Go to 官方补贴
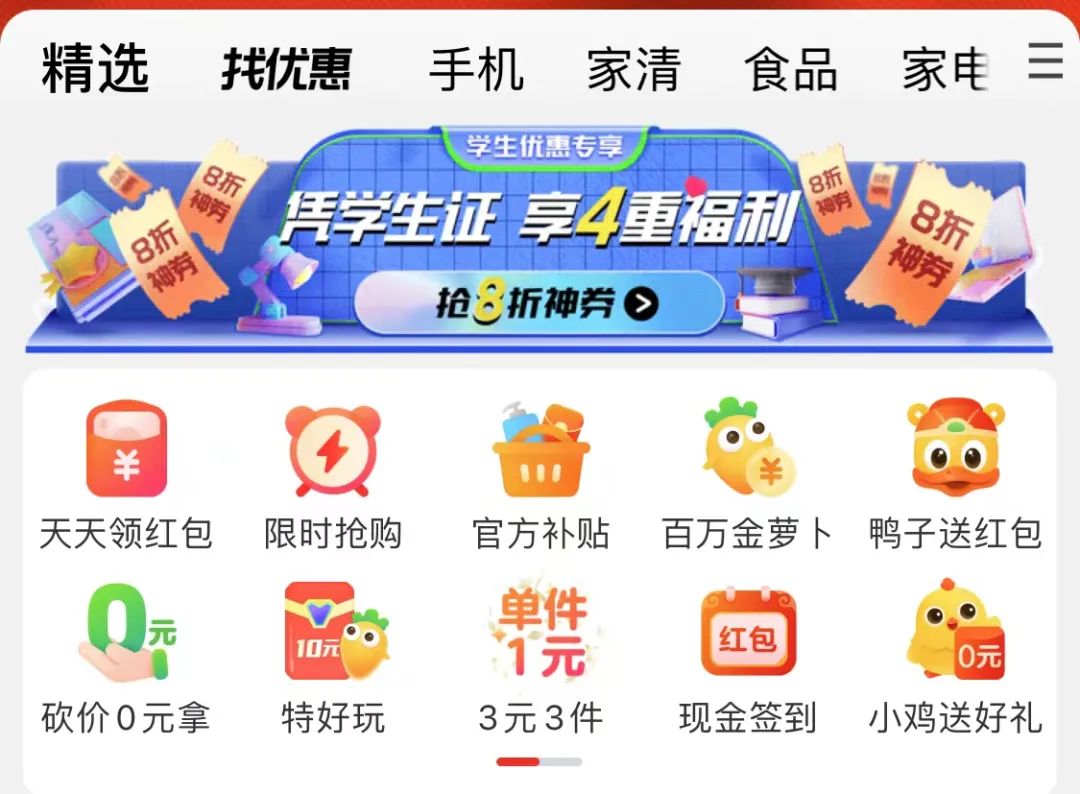Image resolution: width=1080 pixels, height=794 pixels. tap(541, 475)
